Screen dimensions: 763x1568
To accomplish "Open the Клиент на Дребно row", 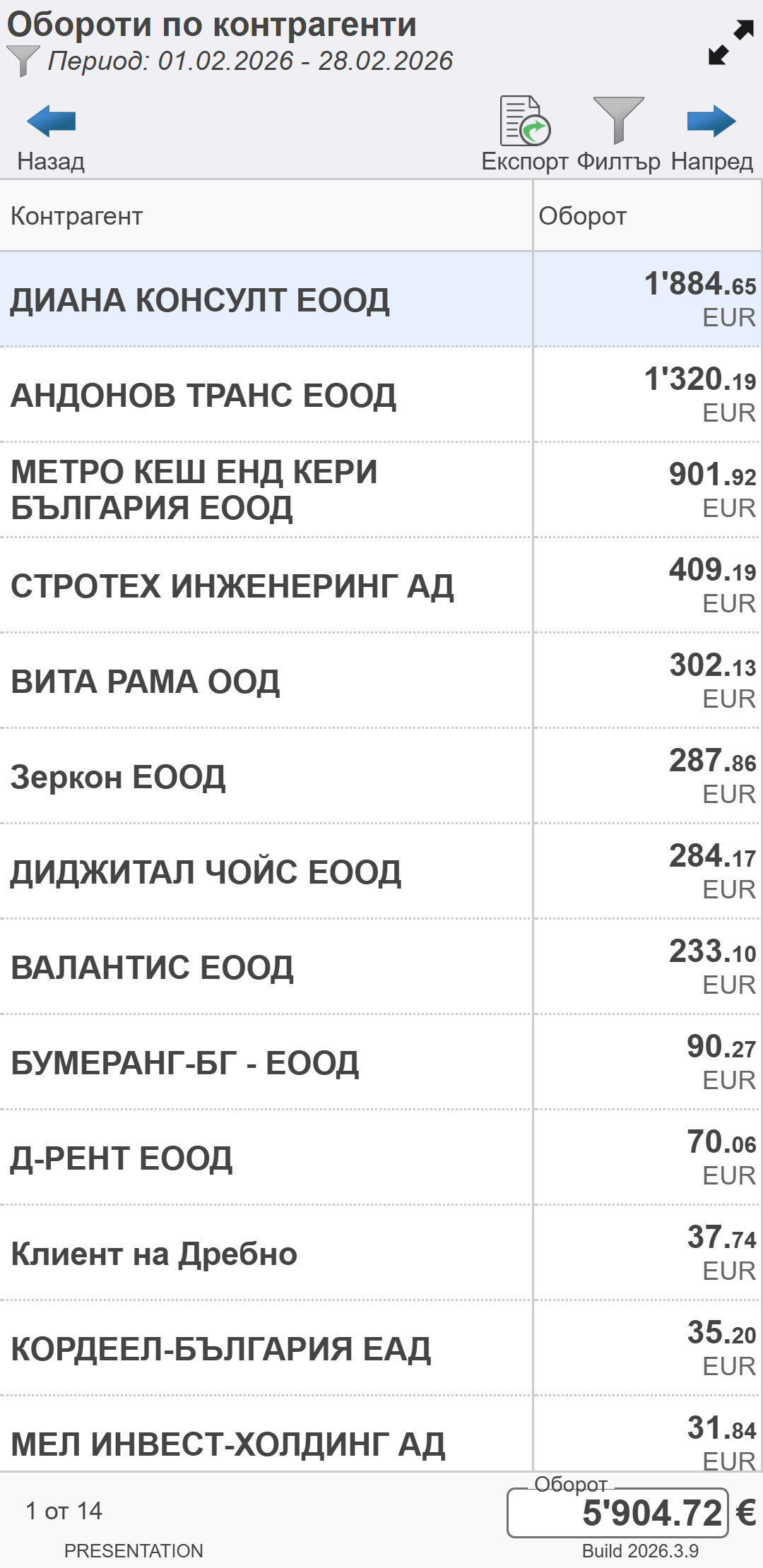I will [x=265, y=1254].
